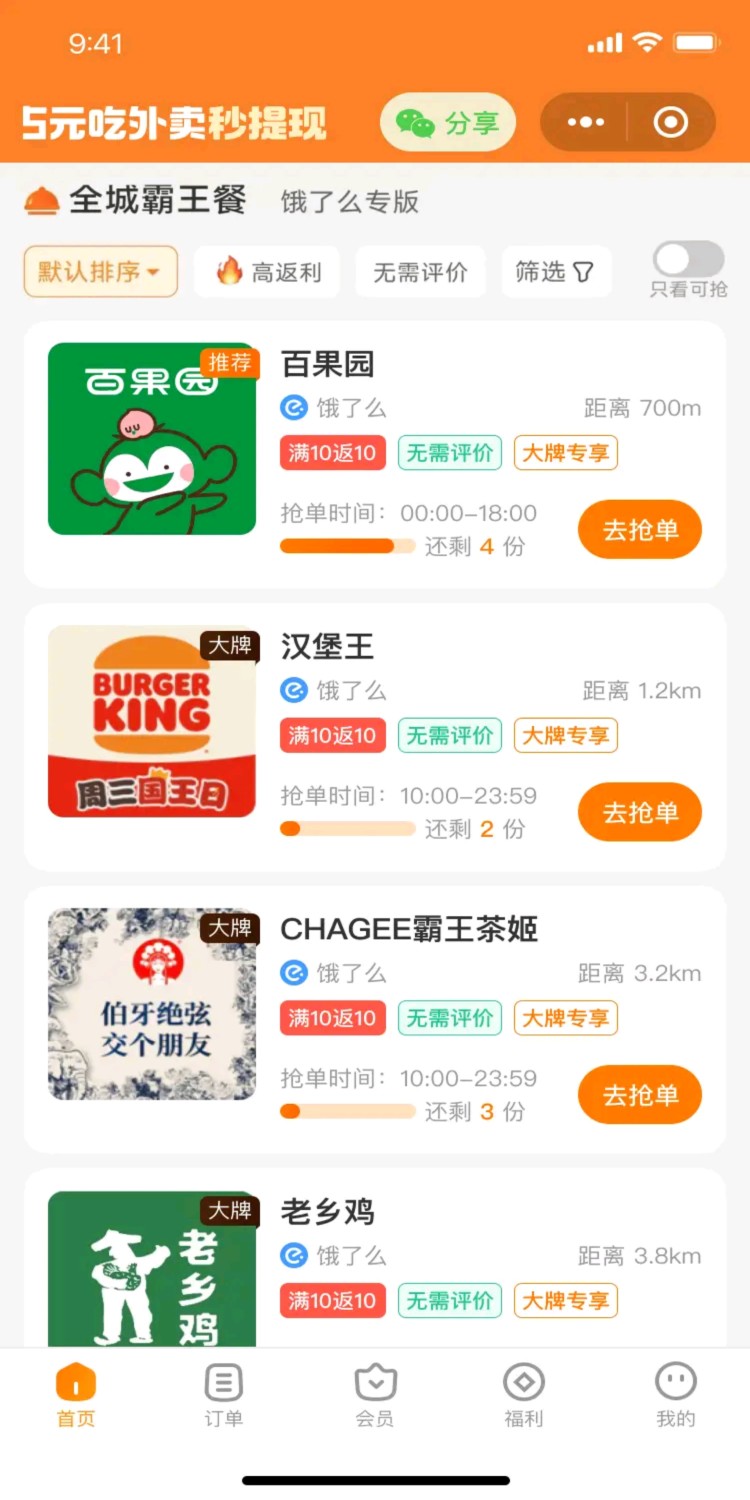Open the 默认排序 sort dropdown
750x1500 pixels.
coord(99,270)
